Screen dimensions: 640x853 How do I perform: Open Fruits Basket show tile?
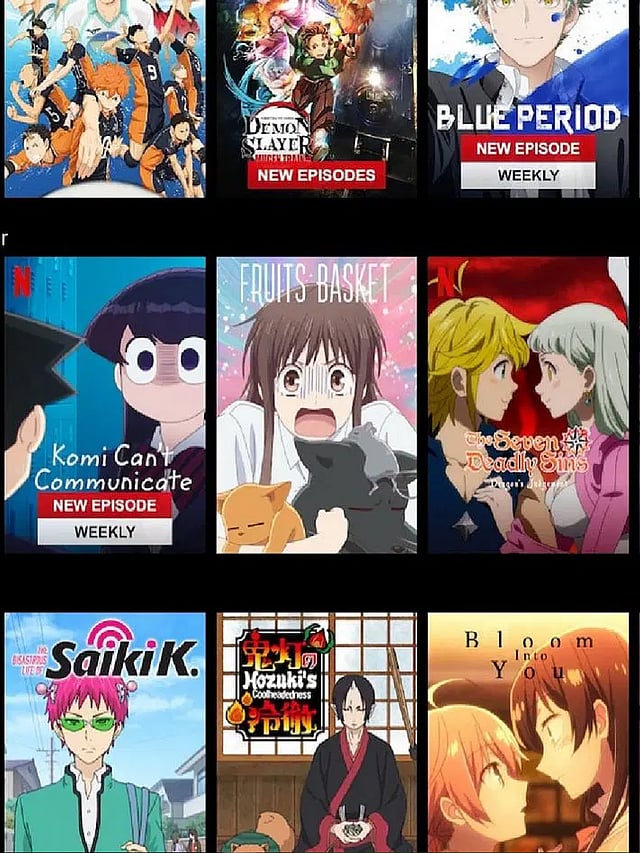[316, 404]
